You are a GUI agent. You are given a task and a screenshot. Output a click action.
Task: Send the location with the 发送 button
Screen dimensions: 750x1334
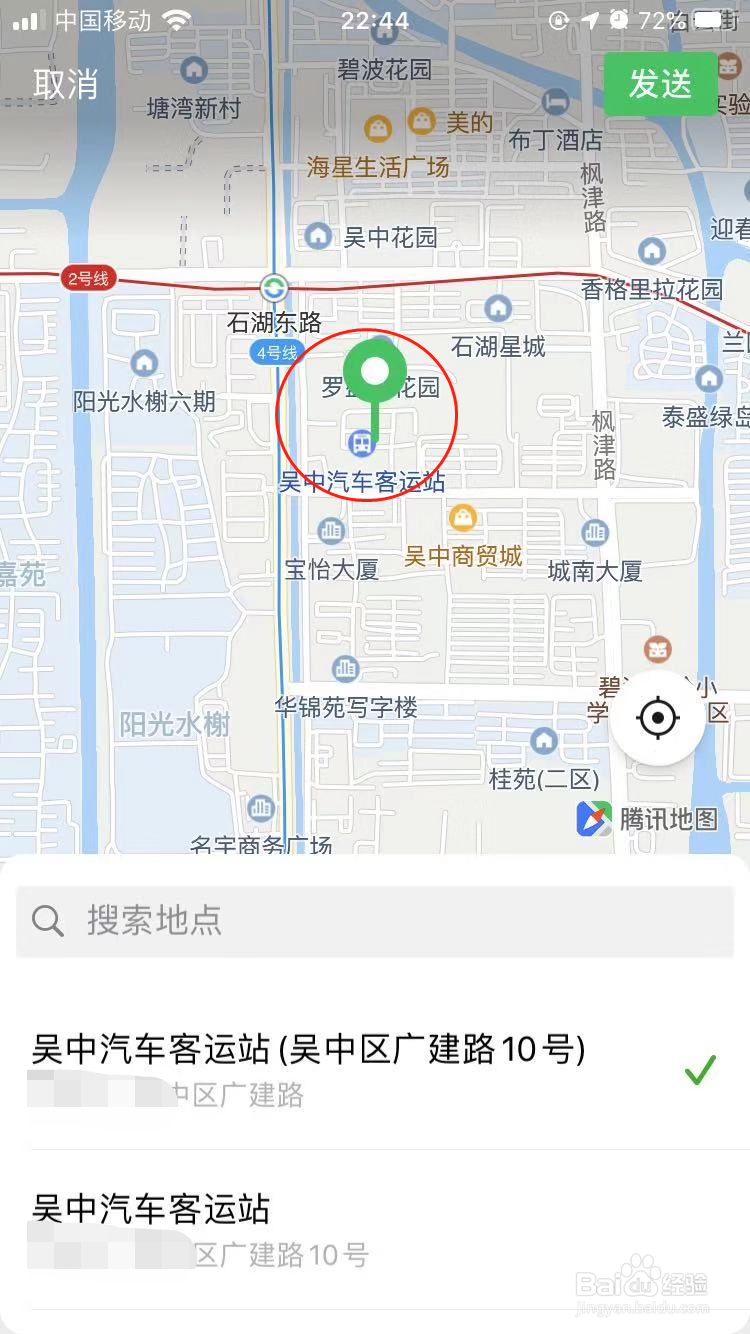[x=660, y=84]
